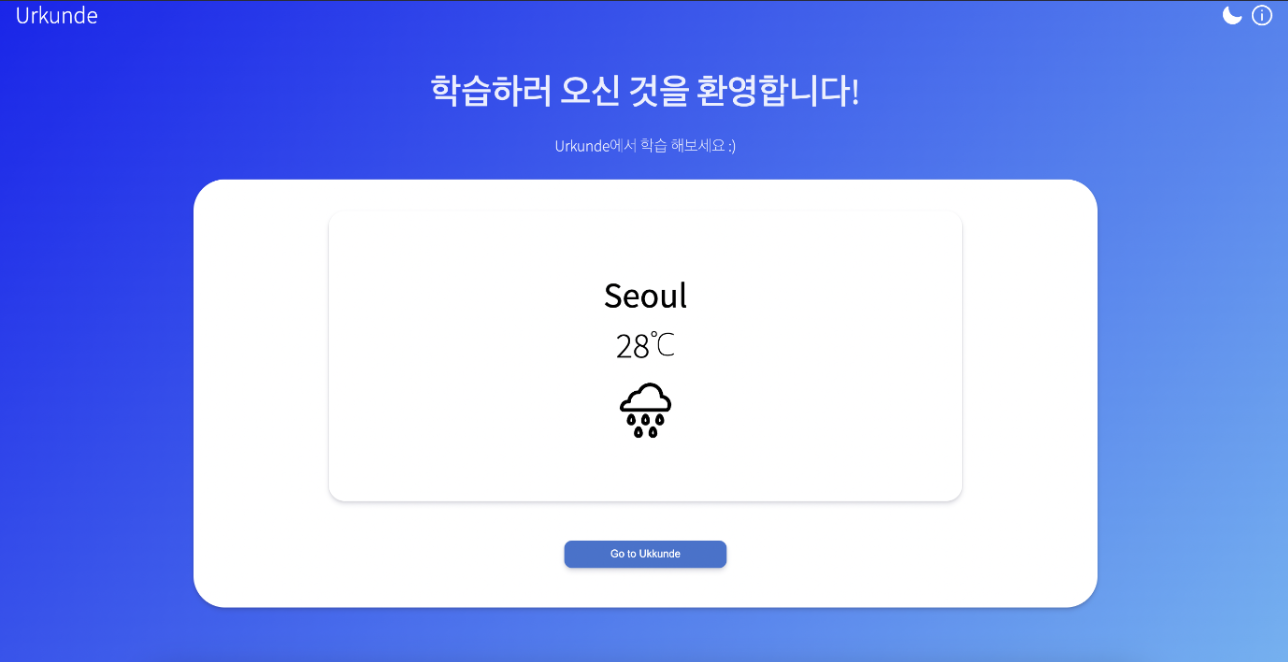Tap the Go to Ukkunde button
1288x662 pixels.
[x=645, y=554]
